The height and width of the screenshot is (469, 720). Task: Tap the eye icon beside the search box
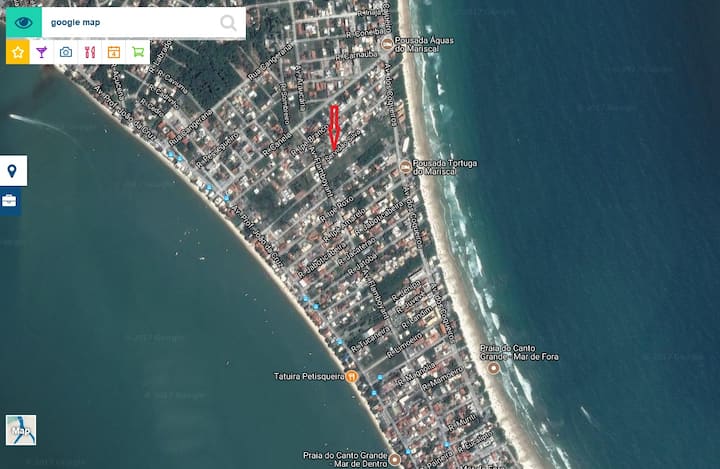(x=23, y=22)
